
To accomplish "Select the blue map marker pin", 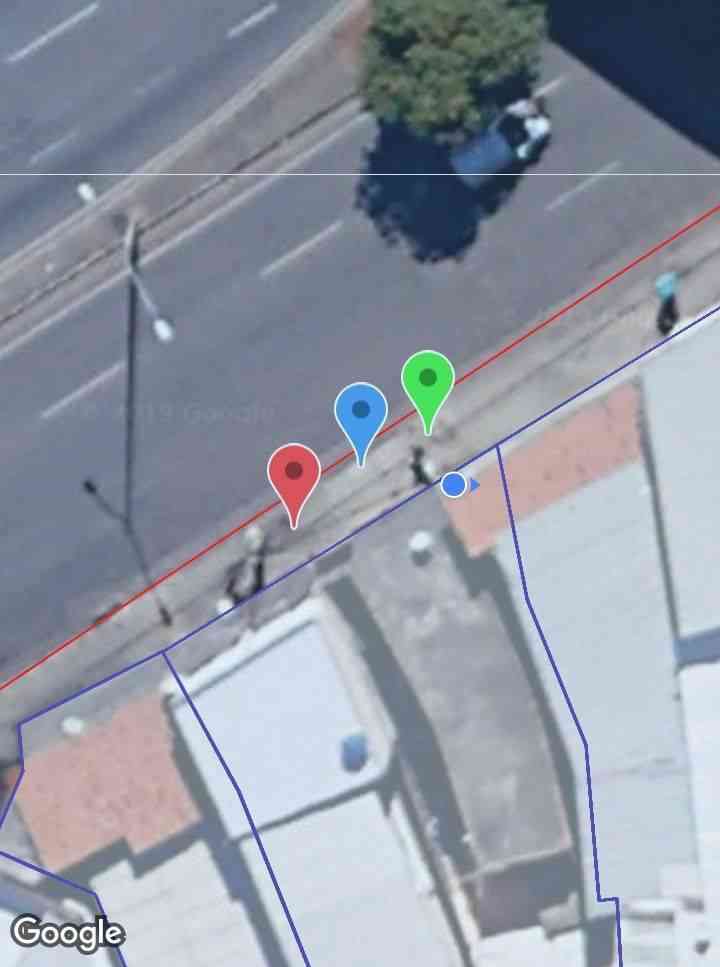I will (361, 413).
